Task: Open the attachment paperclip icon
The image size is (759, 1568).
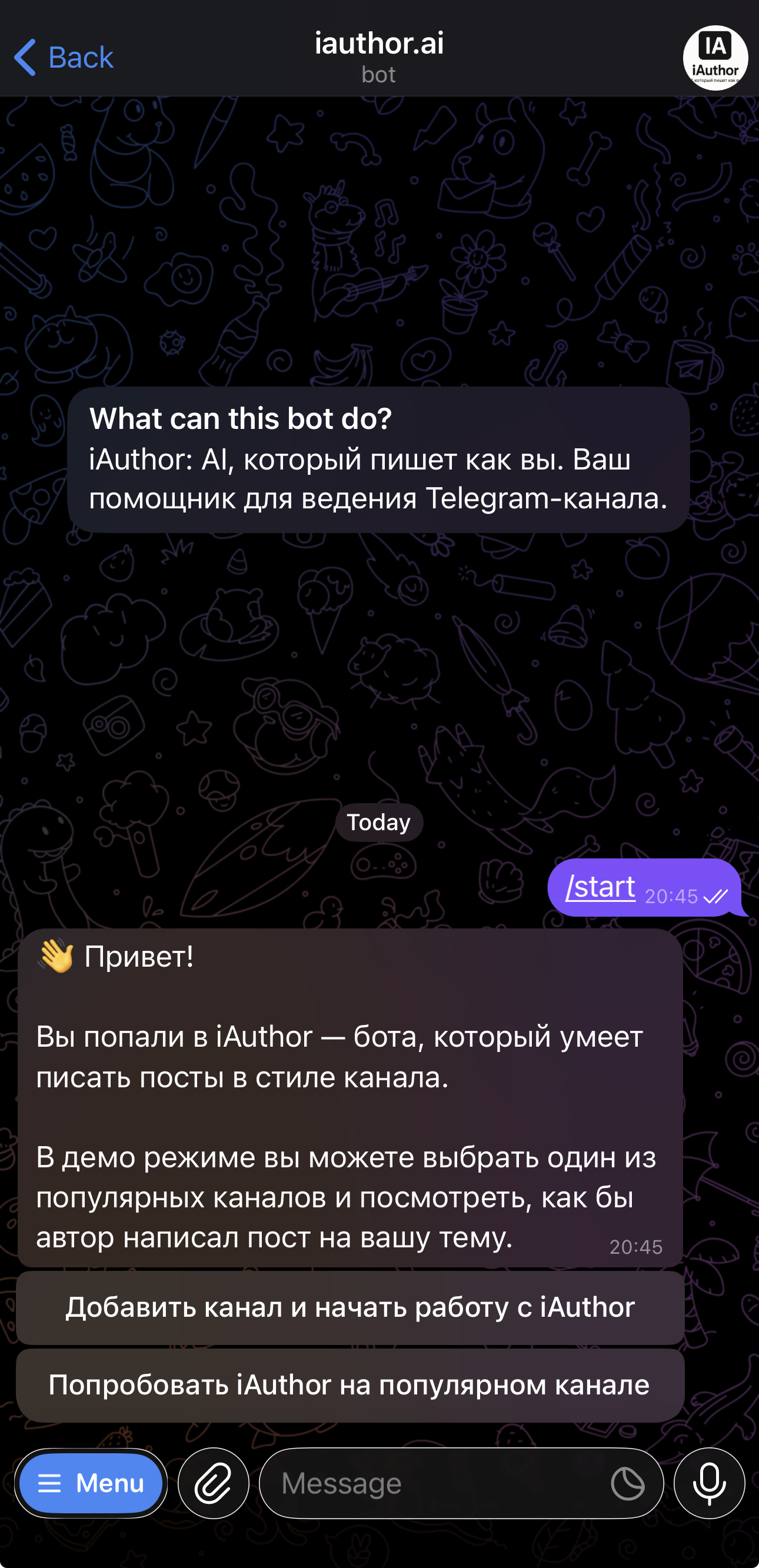Action: coord(213,1484)
